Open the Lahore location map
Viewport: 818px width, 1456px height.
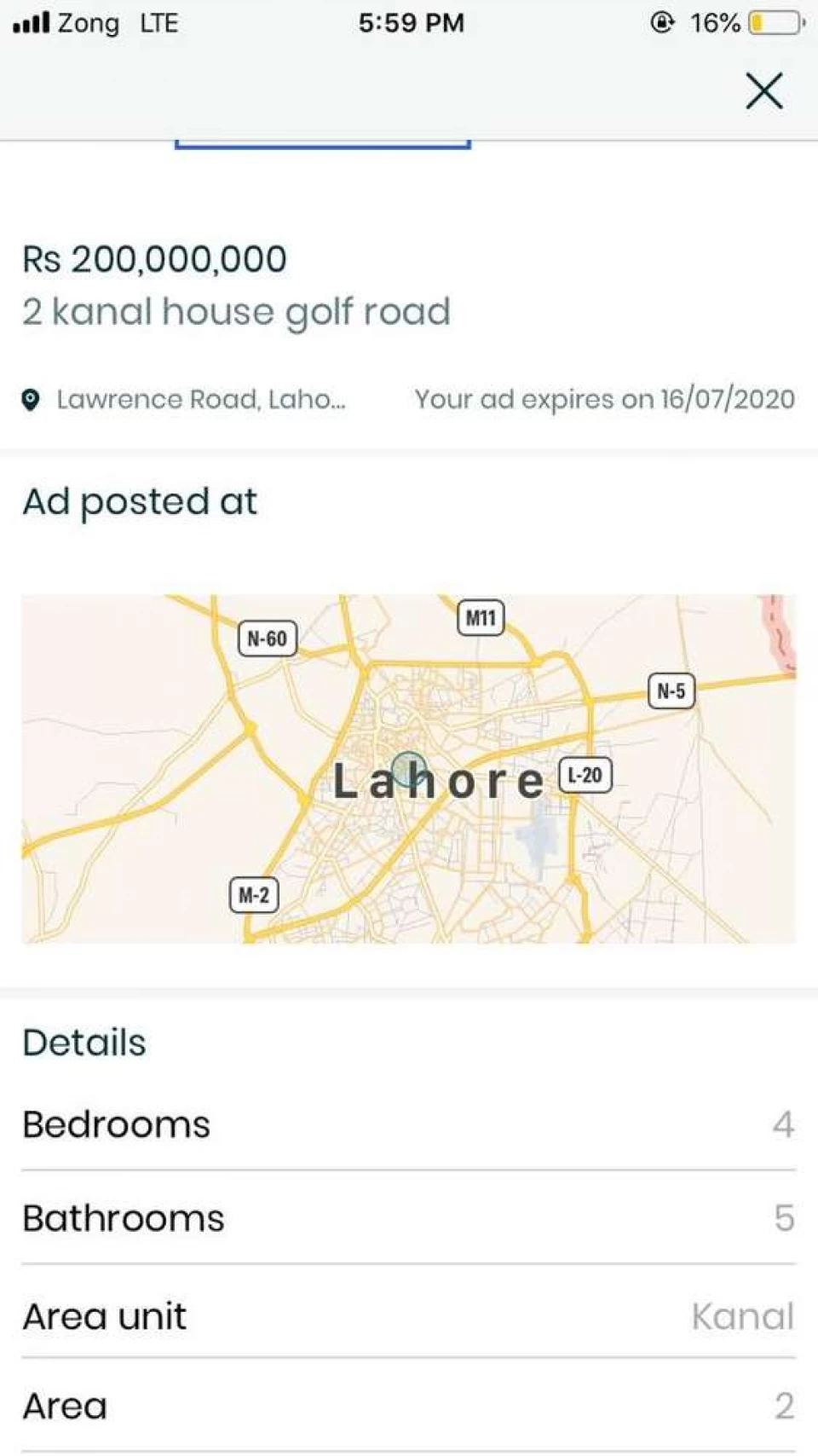(x=408, y=768)
